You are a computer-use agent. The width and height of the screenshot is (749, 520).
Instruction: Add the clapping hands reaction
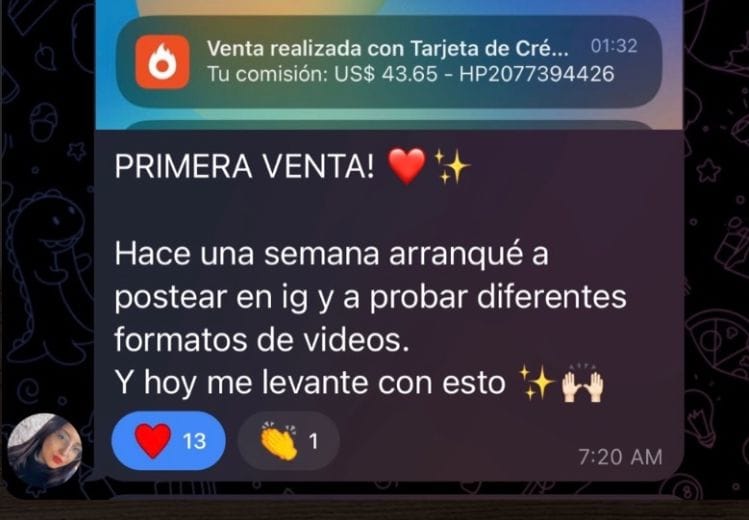tap(289, 441)
